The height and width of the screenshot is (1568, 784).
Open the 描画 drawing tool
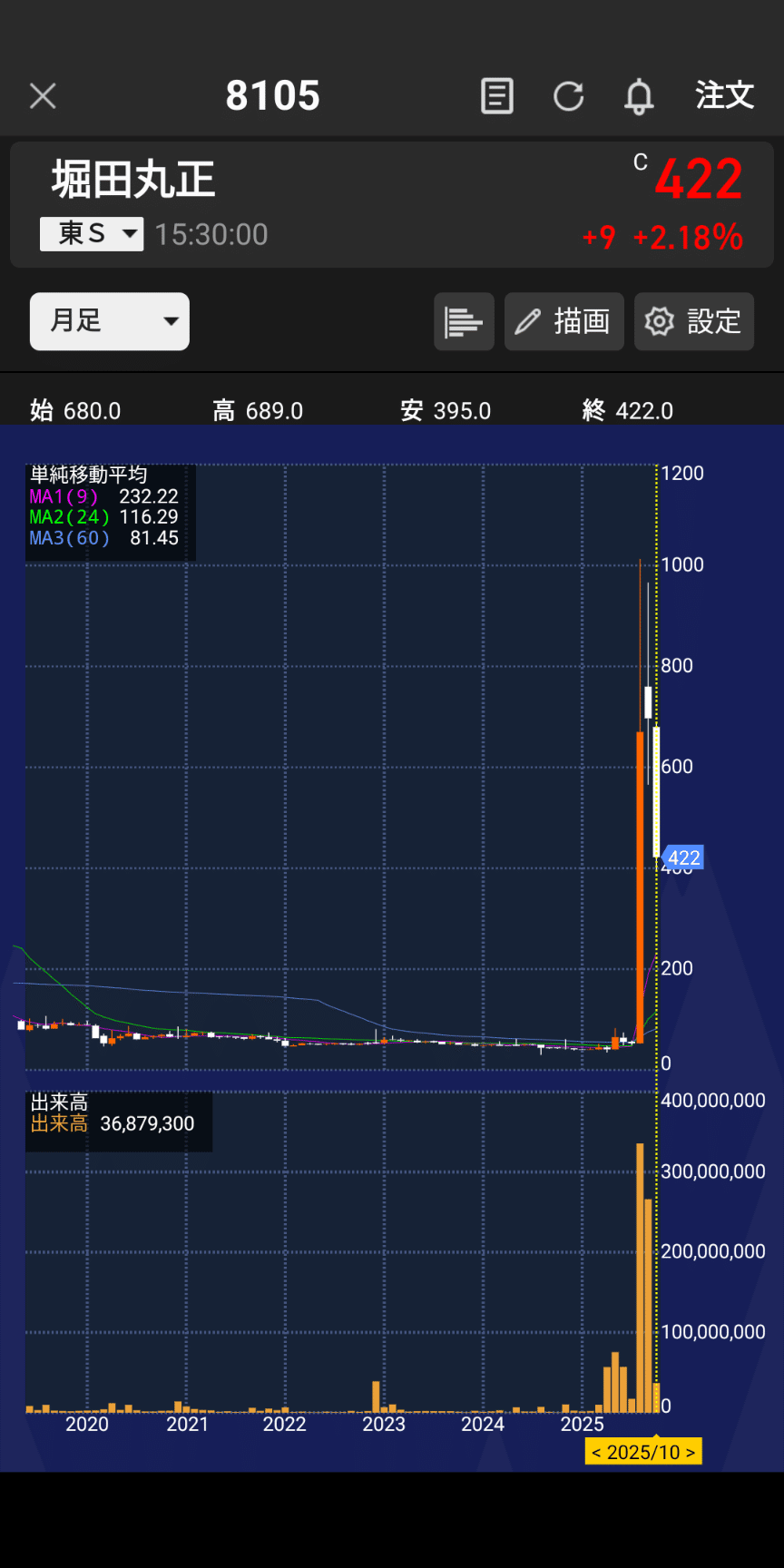[x=563, y=321]
